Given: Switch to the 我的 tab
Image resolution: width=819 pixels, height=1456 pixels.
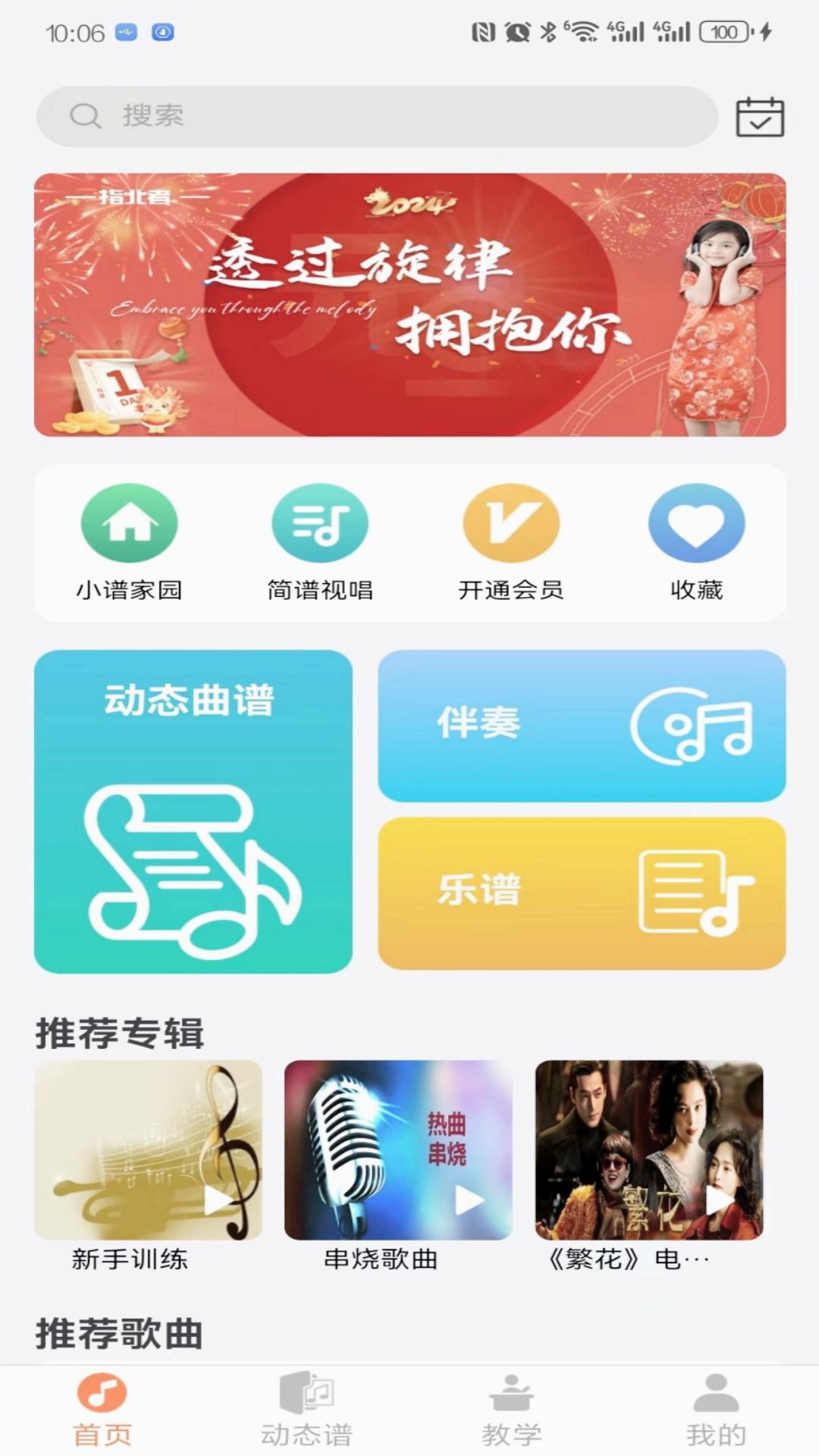Looking at the screenshot, I should point(716,1410).
